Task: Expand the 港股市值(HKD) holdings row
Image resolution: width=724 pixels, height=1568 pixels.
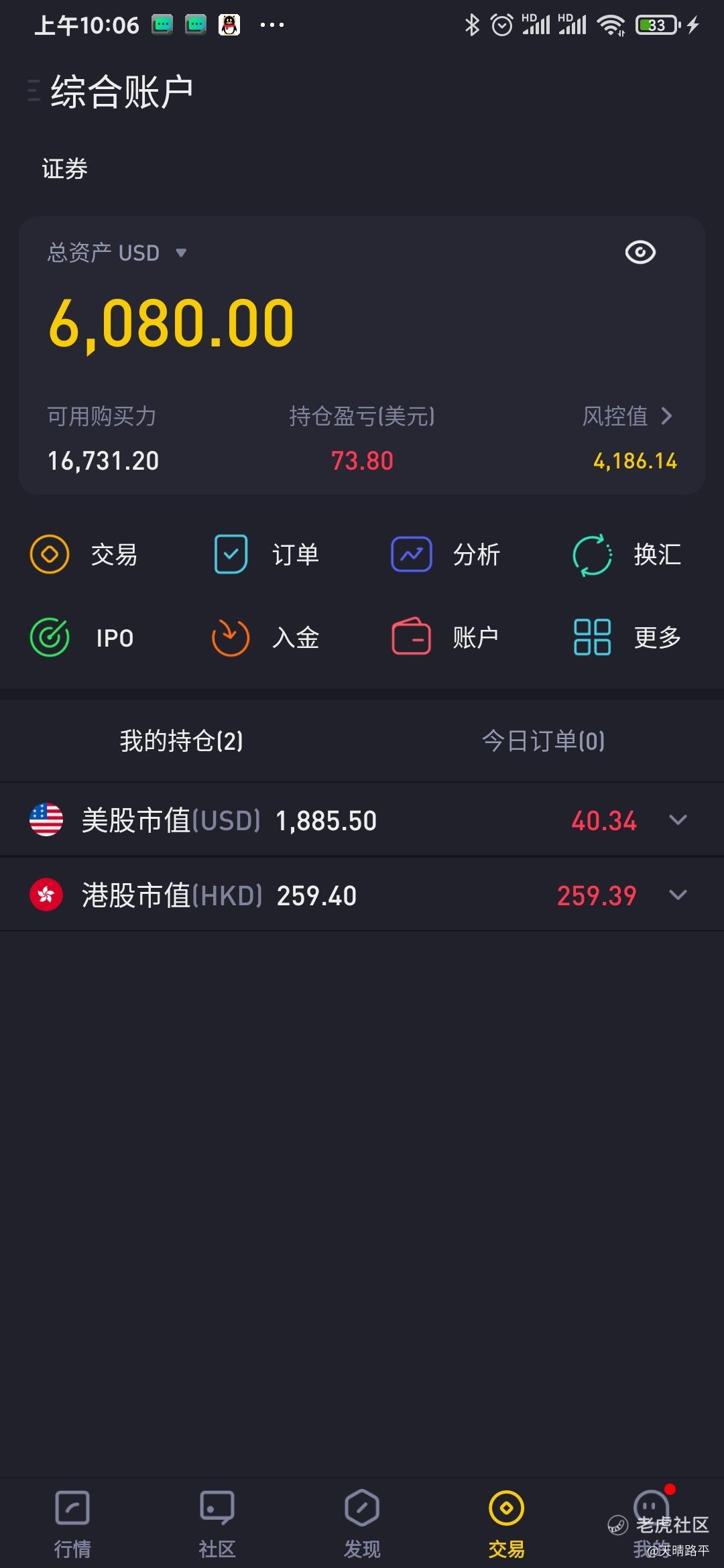Action: click(x=362, y=895)
